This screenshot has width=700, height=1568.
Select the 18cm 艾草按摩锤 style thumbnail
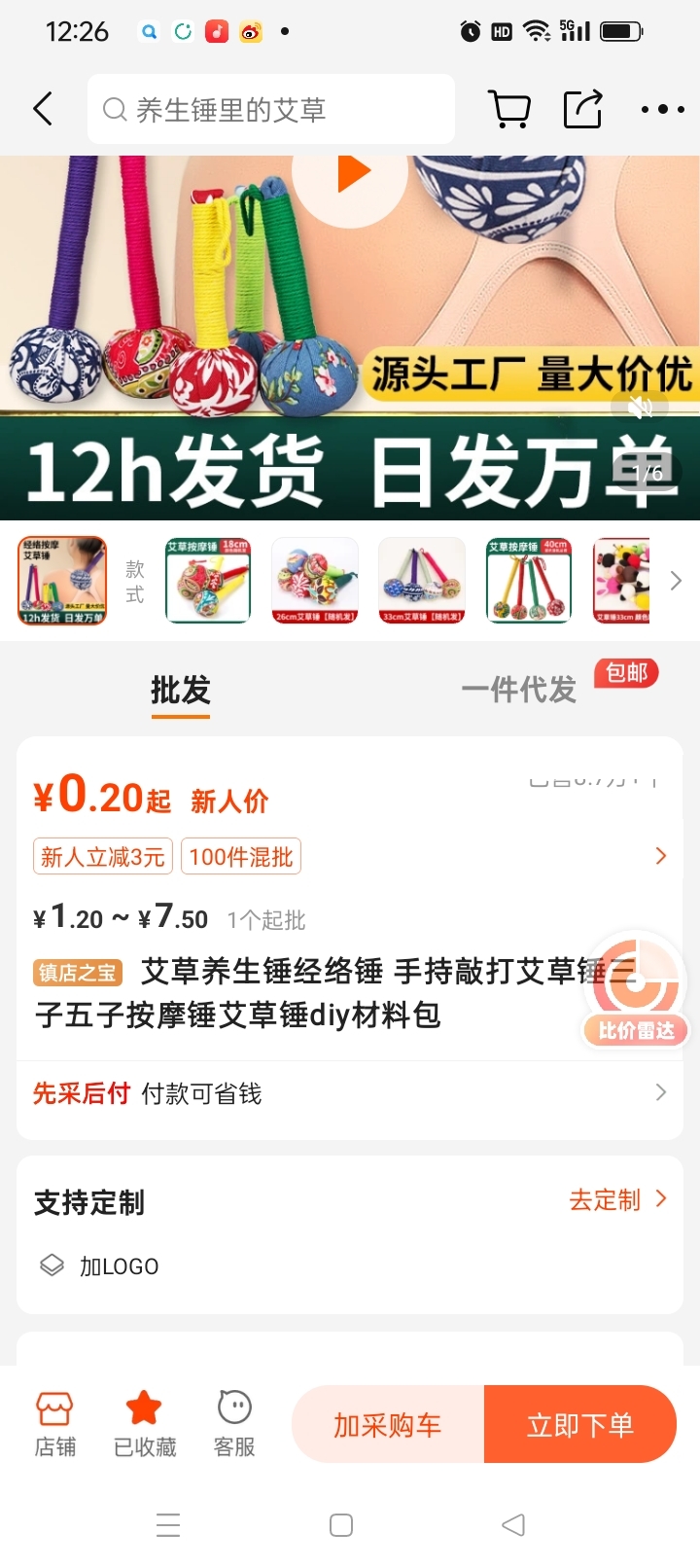coord(208,581)
